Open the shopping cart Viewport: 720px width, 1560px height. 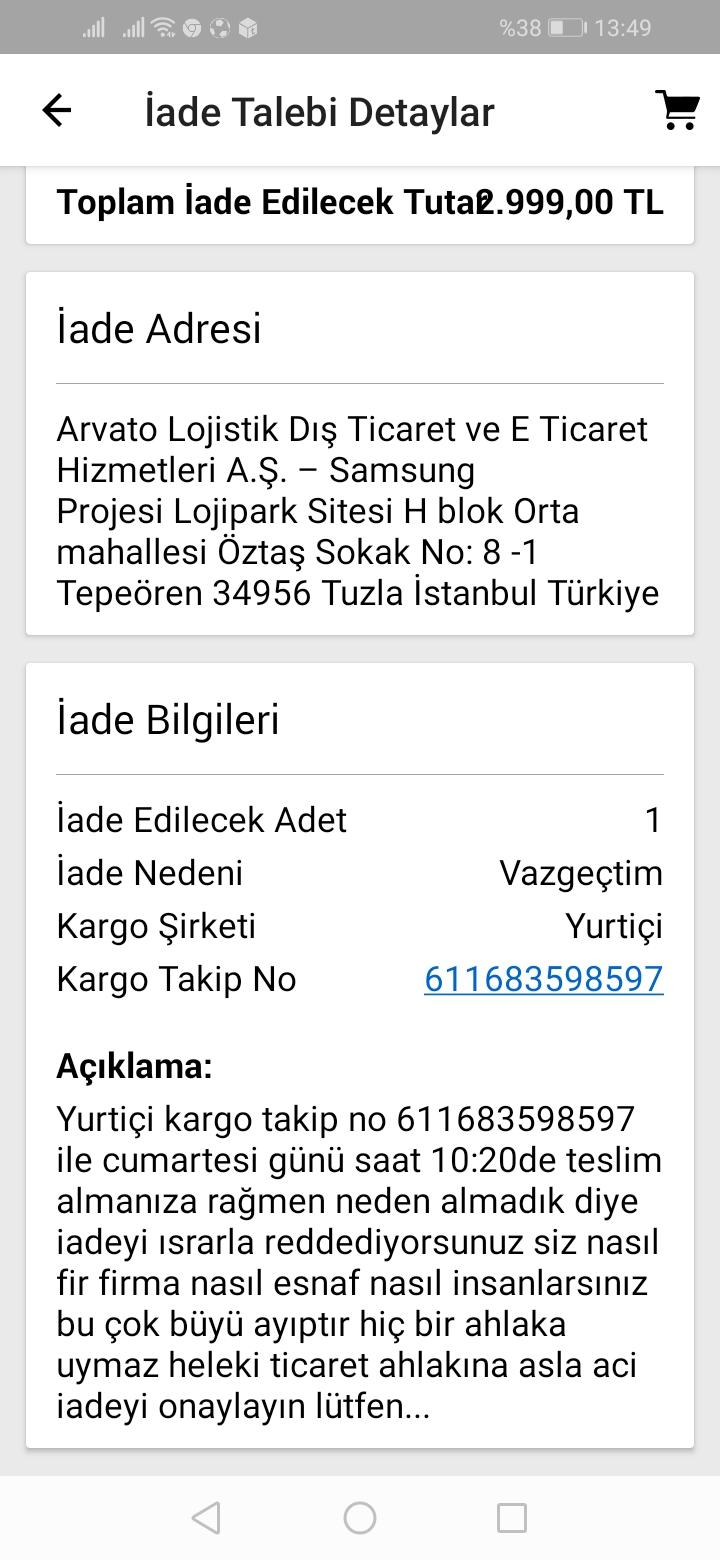pyautogui.click(x=677, y=110)
